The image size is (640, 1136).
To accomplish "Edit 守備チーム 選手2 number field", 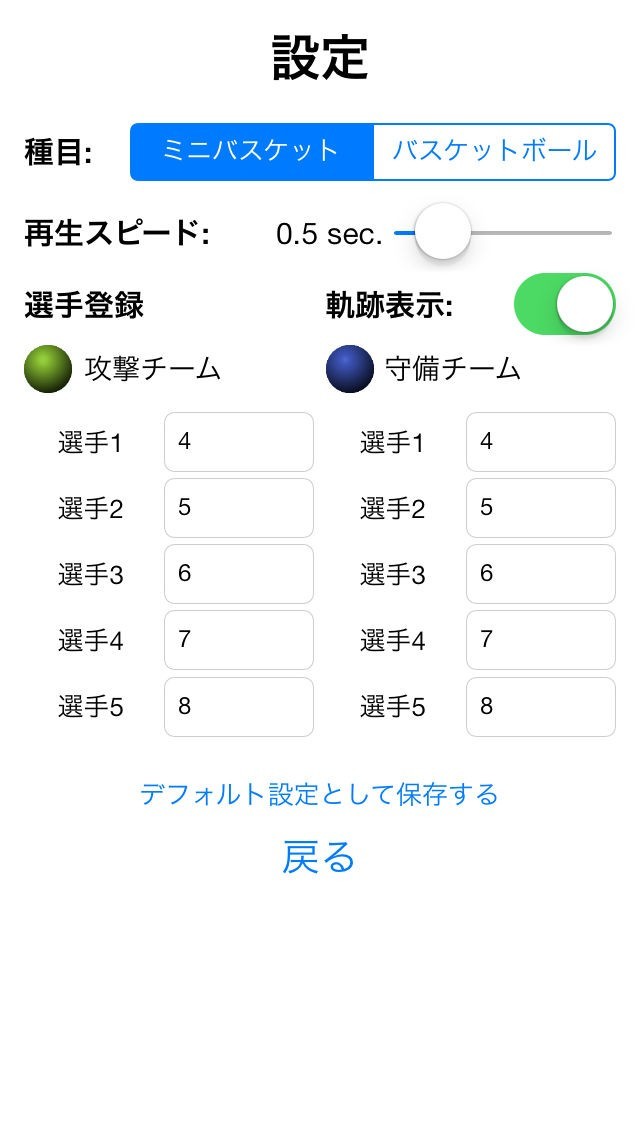I will 540,508.
